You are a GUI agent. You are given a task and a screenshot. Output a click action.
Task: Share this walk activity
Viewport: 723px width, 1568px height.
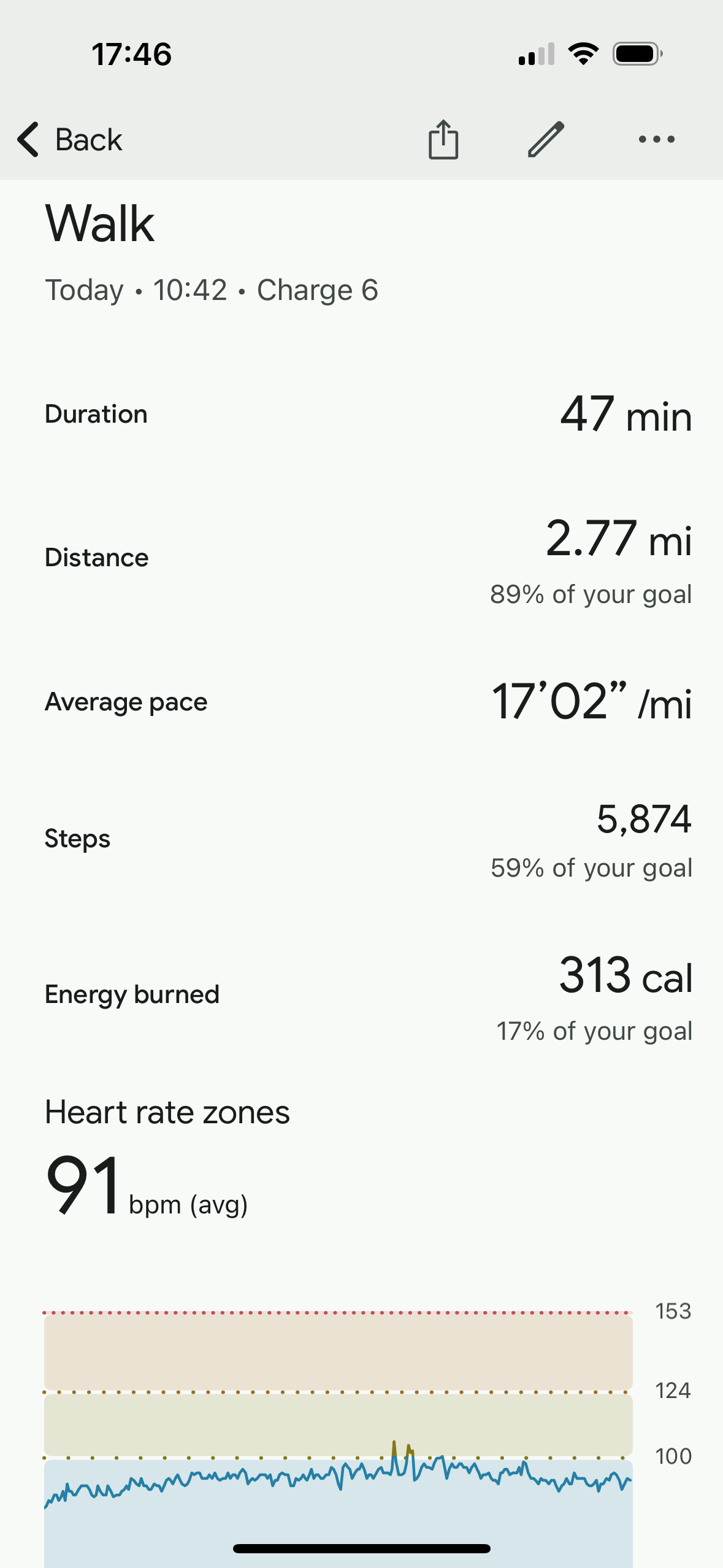pyautogui.click(x=443, y=139)
